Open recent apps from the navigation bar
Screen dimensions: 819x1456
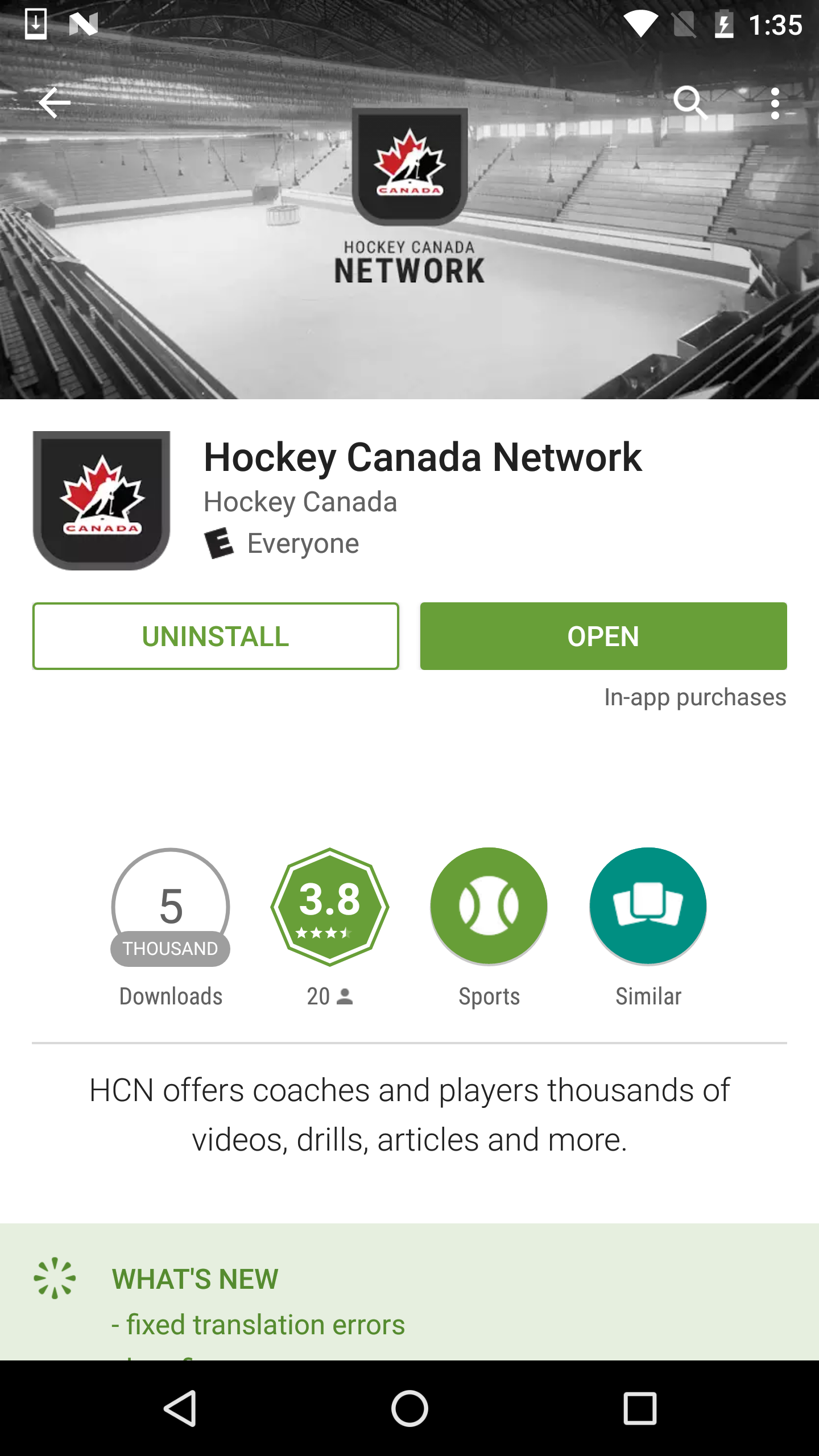(x=640, y=1408)
